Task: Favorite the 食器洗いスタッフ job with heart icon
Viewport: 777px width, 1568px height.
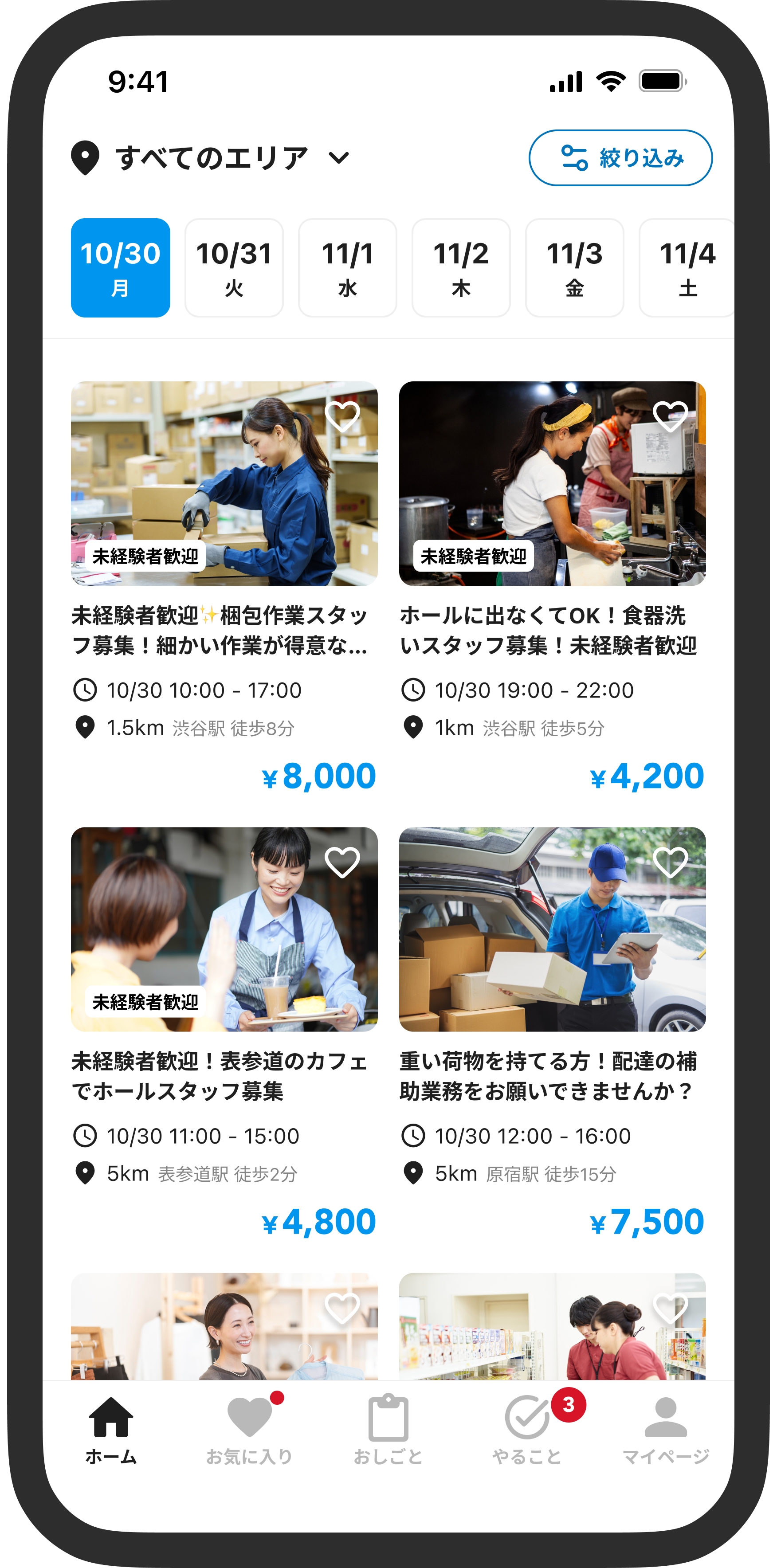Action: (x=670, y=417)
